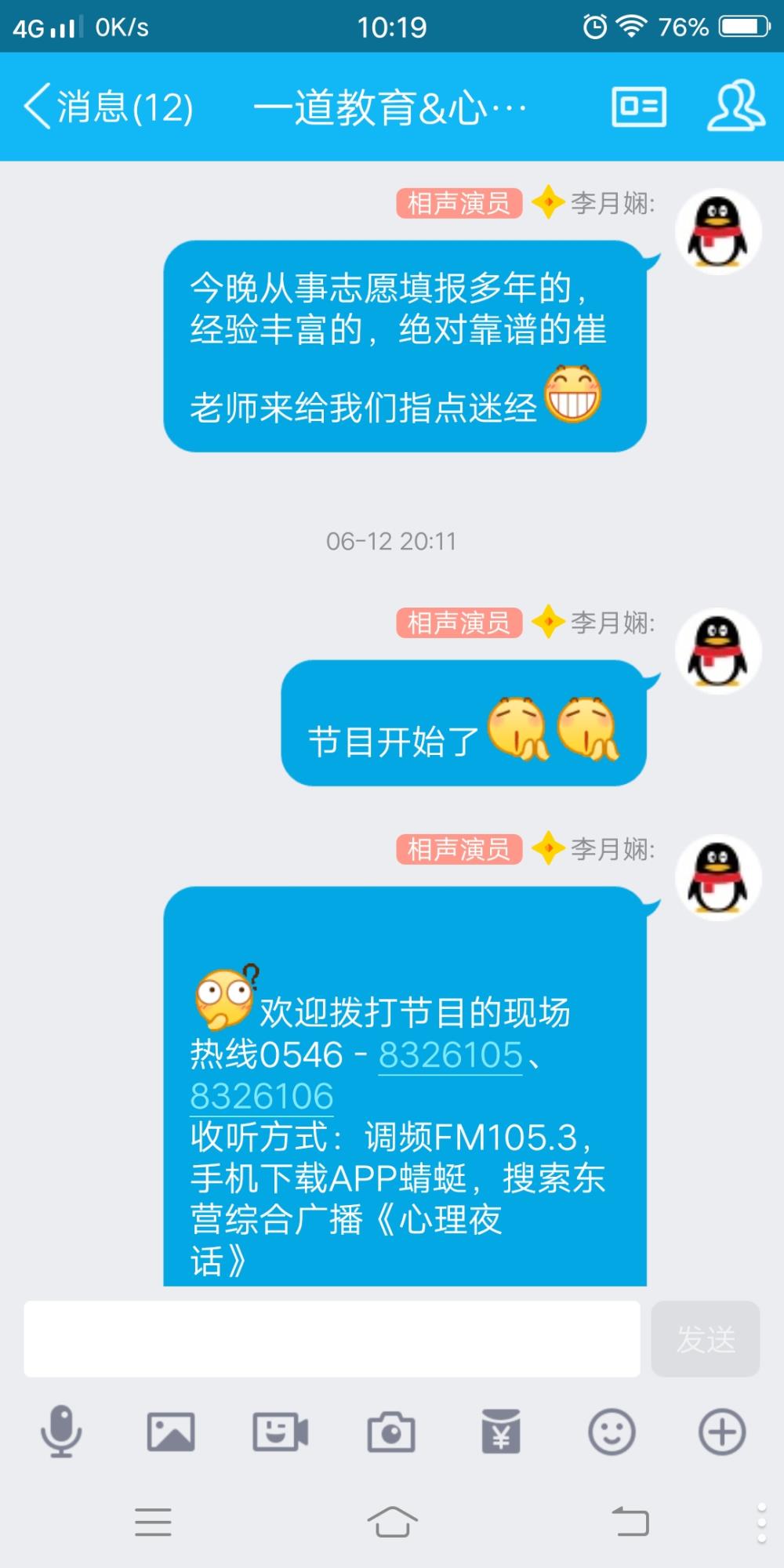Open the red packet icon with the ¥ sign
Screen dimensions: 784x1568
[501, 1432]
